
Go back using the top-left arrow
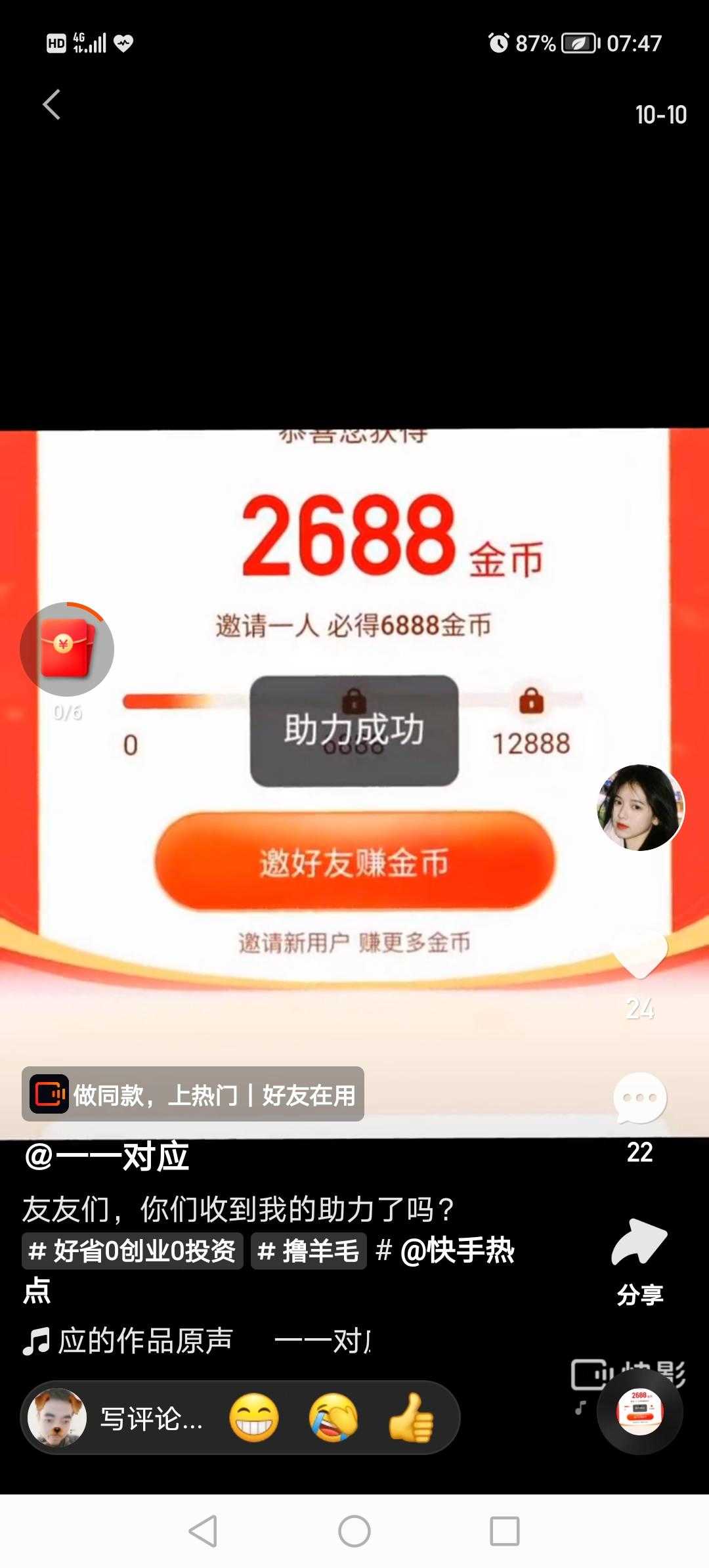pos(51,105)
